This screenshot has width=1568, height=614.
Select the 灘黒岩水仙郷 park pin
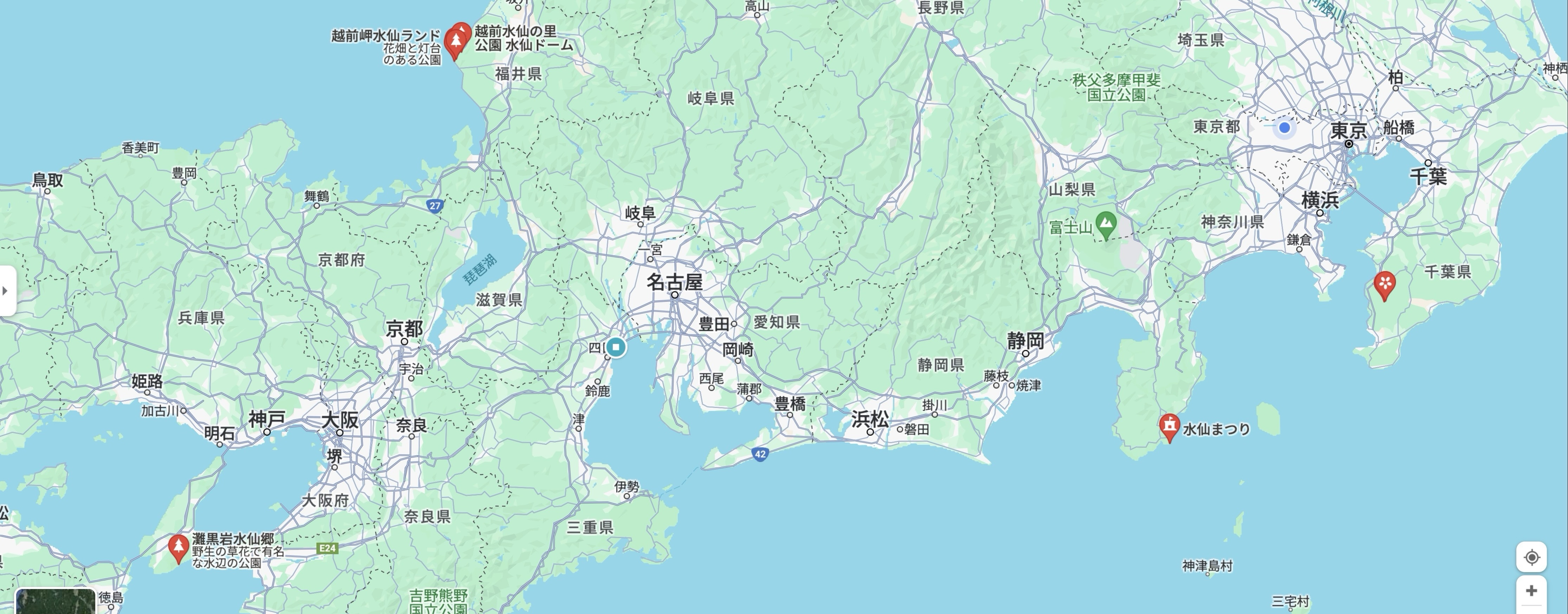click(178, 547)
